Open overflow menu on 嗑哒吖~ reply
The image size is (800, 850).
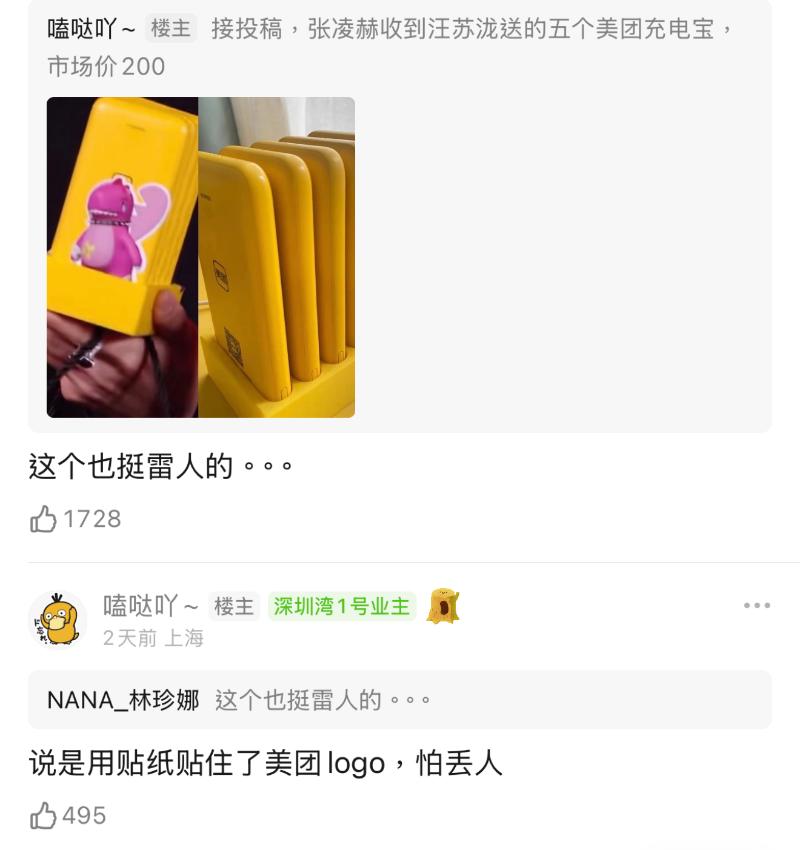[756, 605]
